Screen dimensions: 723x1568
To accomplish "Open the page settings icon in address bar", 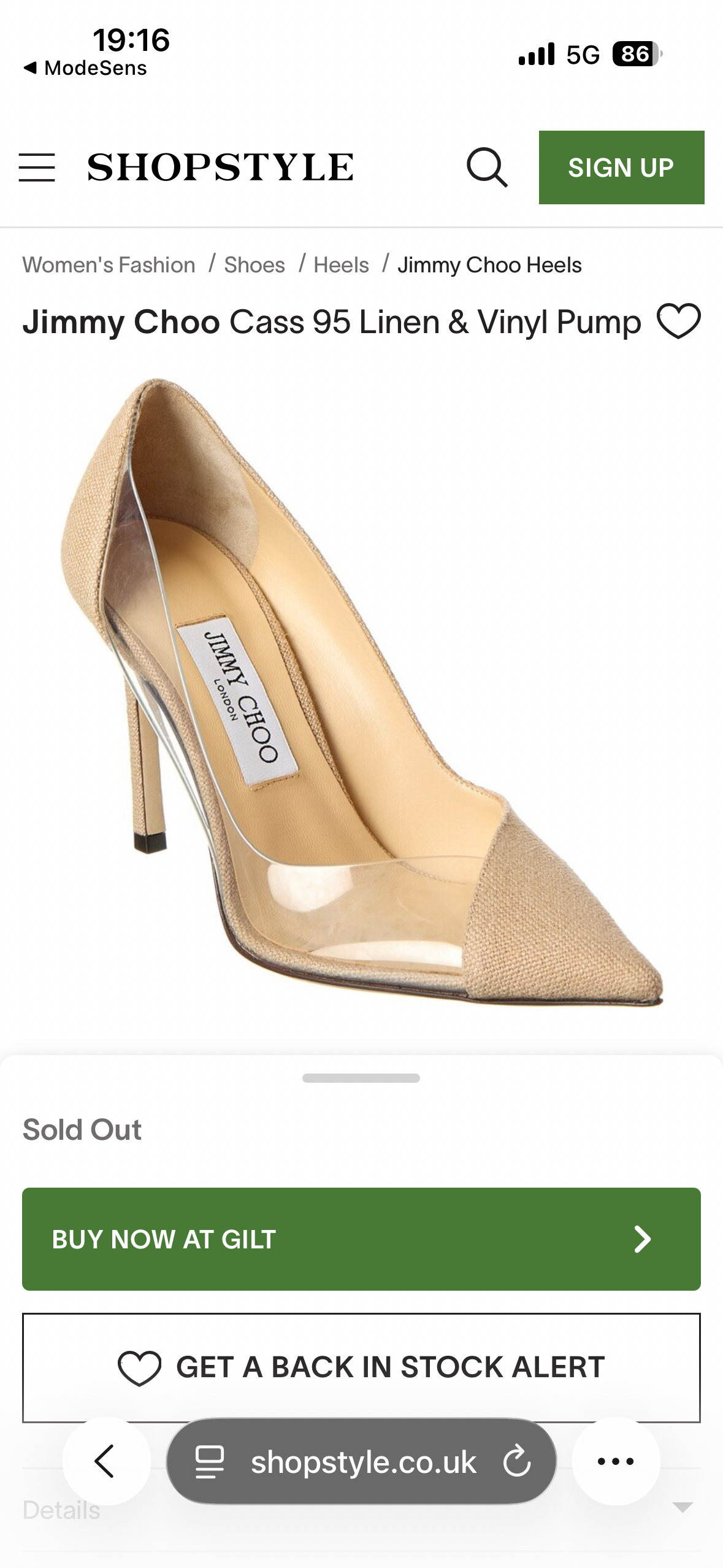I will (209, 1461).
